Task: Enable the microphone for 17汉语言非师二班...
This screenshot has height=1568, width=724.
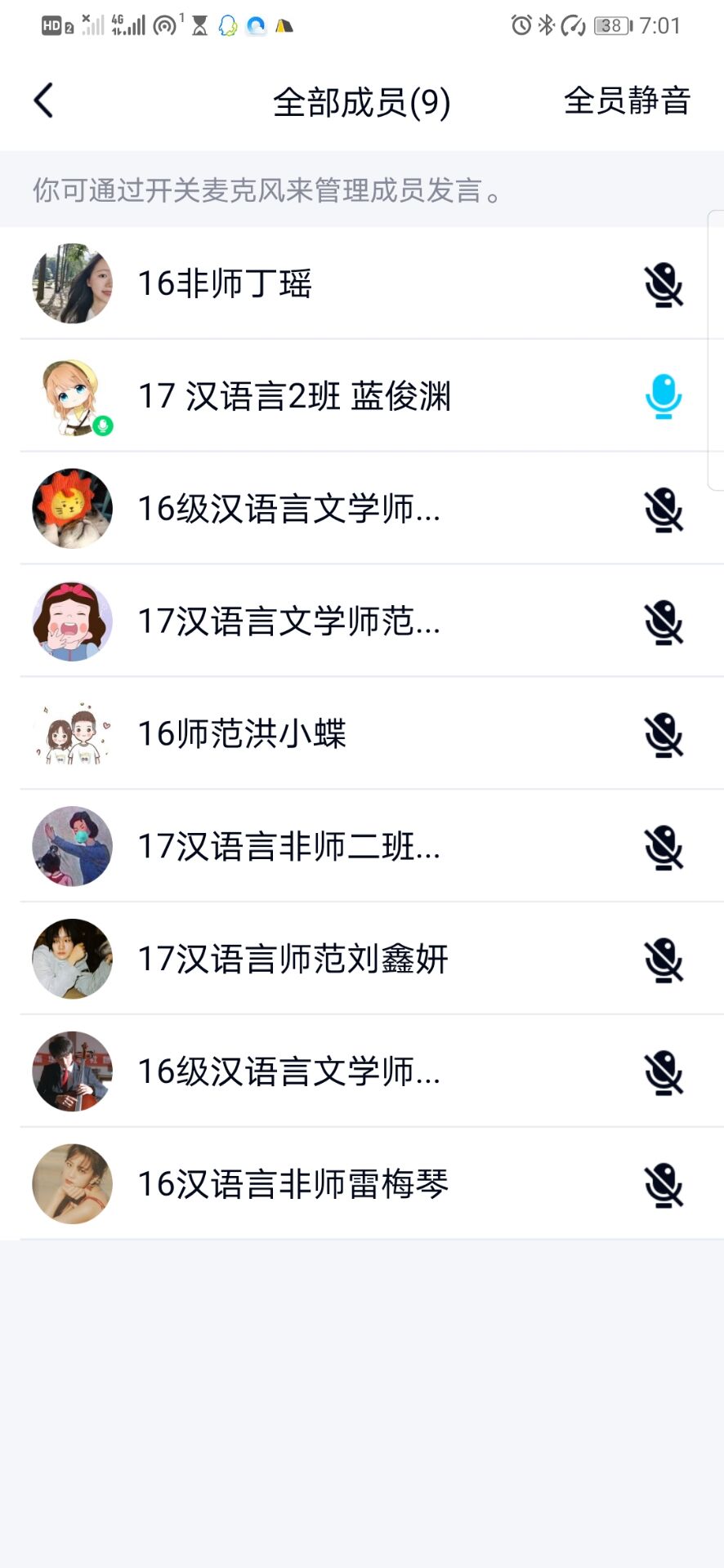Action: point(663,848)
